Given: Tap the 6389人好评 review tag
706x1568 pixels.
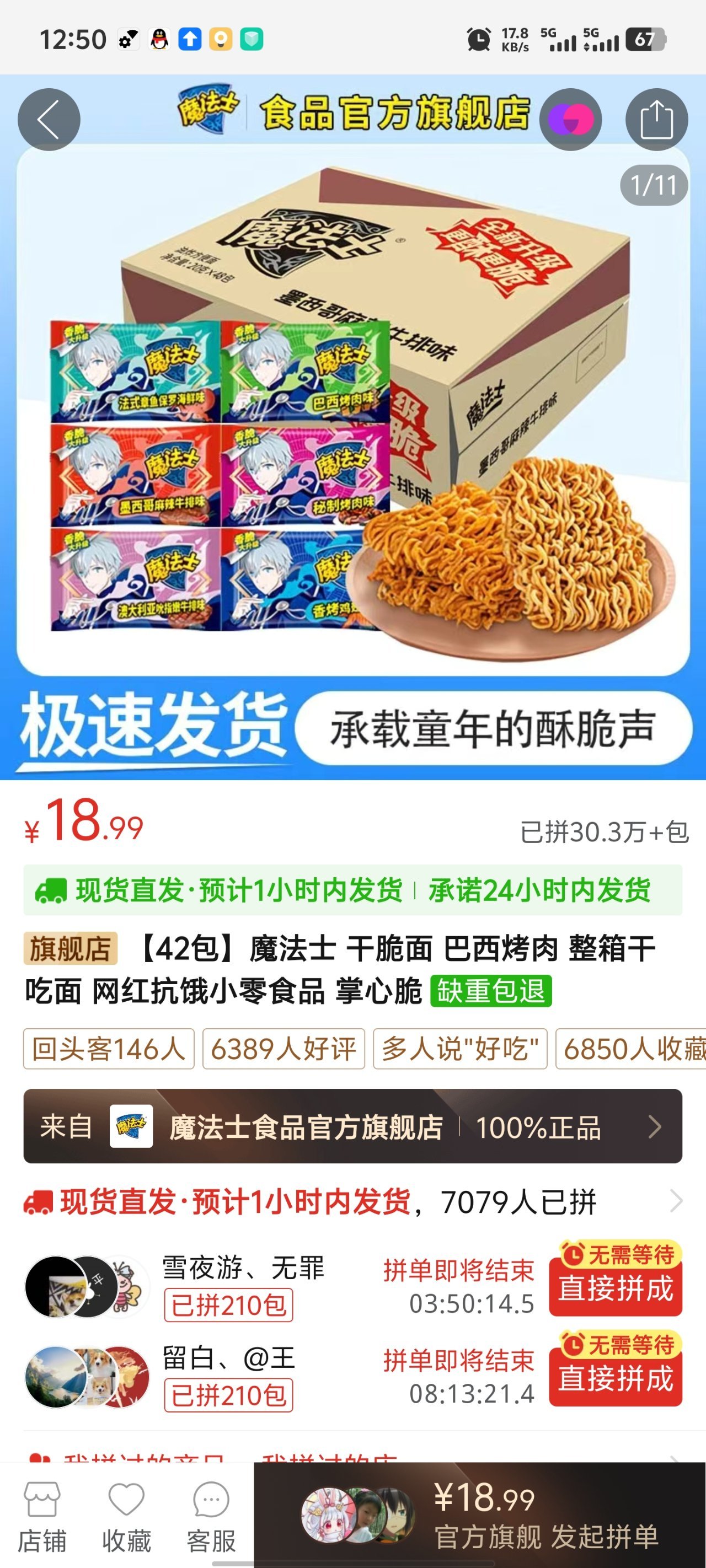Looking at the screenshot, I should pos(284,1049).
